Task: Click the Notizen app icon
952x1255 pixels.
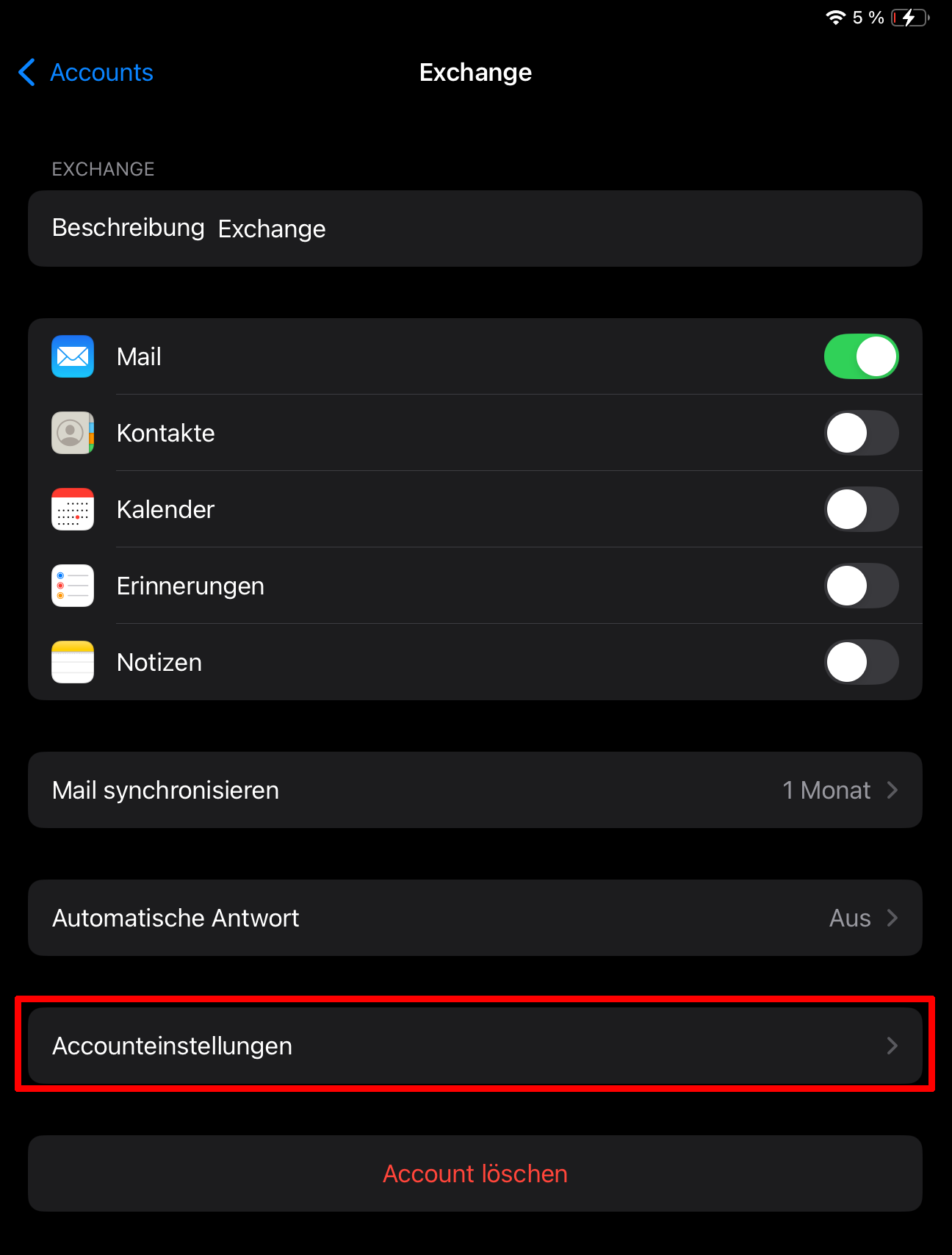Action: tap(72, 662)
